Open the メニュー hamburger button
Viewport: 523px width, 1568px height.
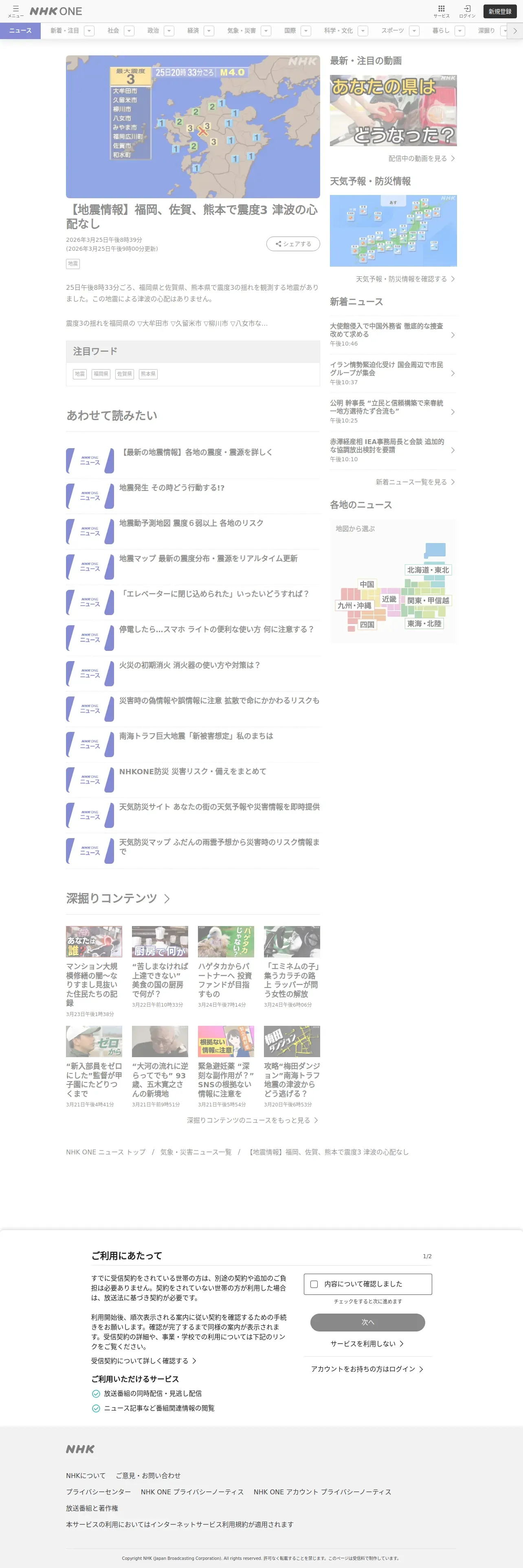(x=16, y=11)
